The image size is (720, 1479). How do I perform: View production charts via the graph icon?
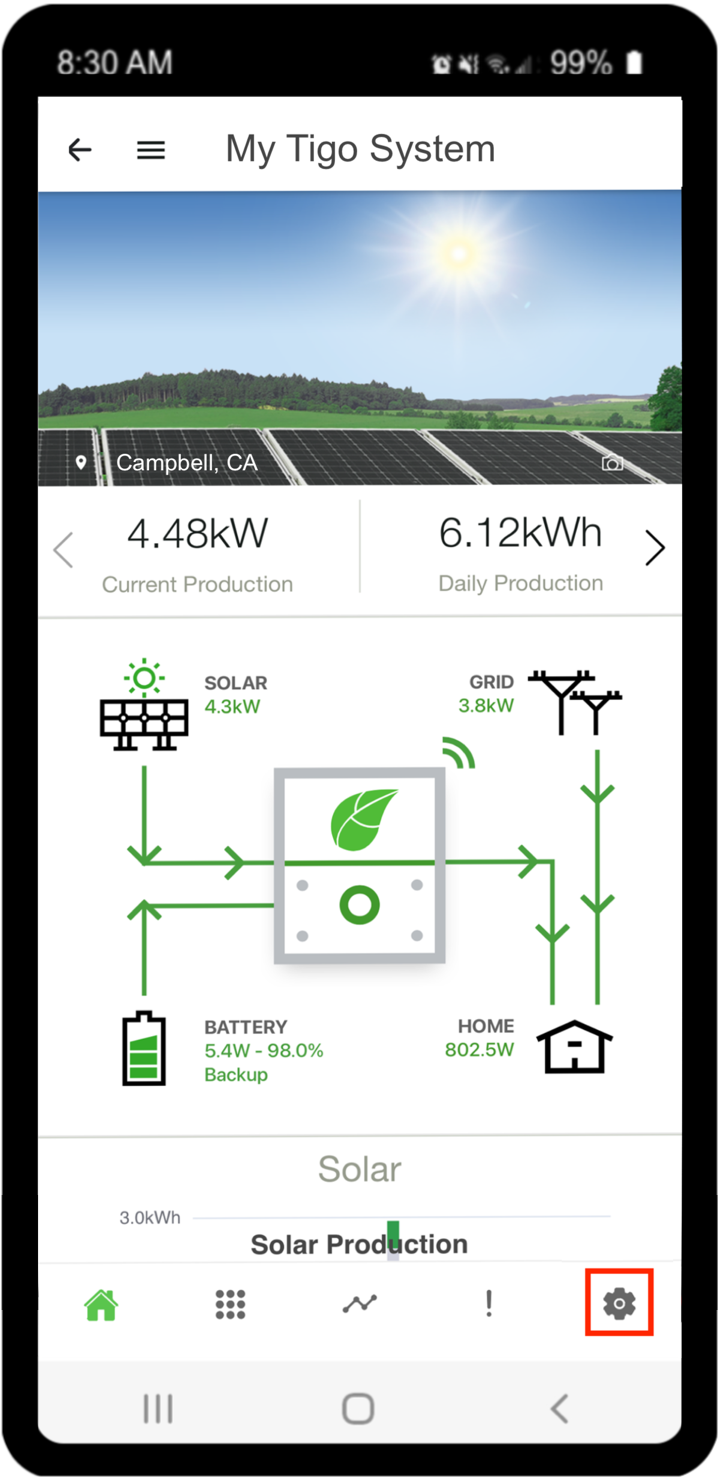[359, 1303]
